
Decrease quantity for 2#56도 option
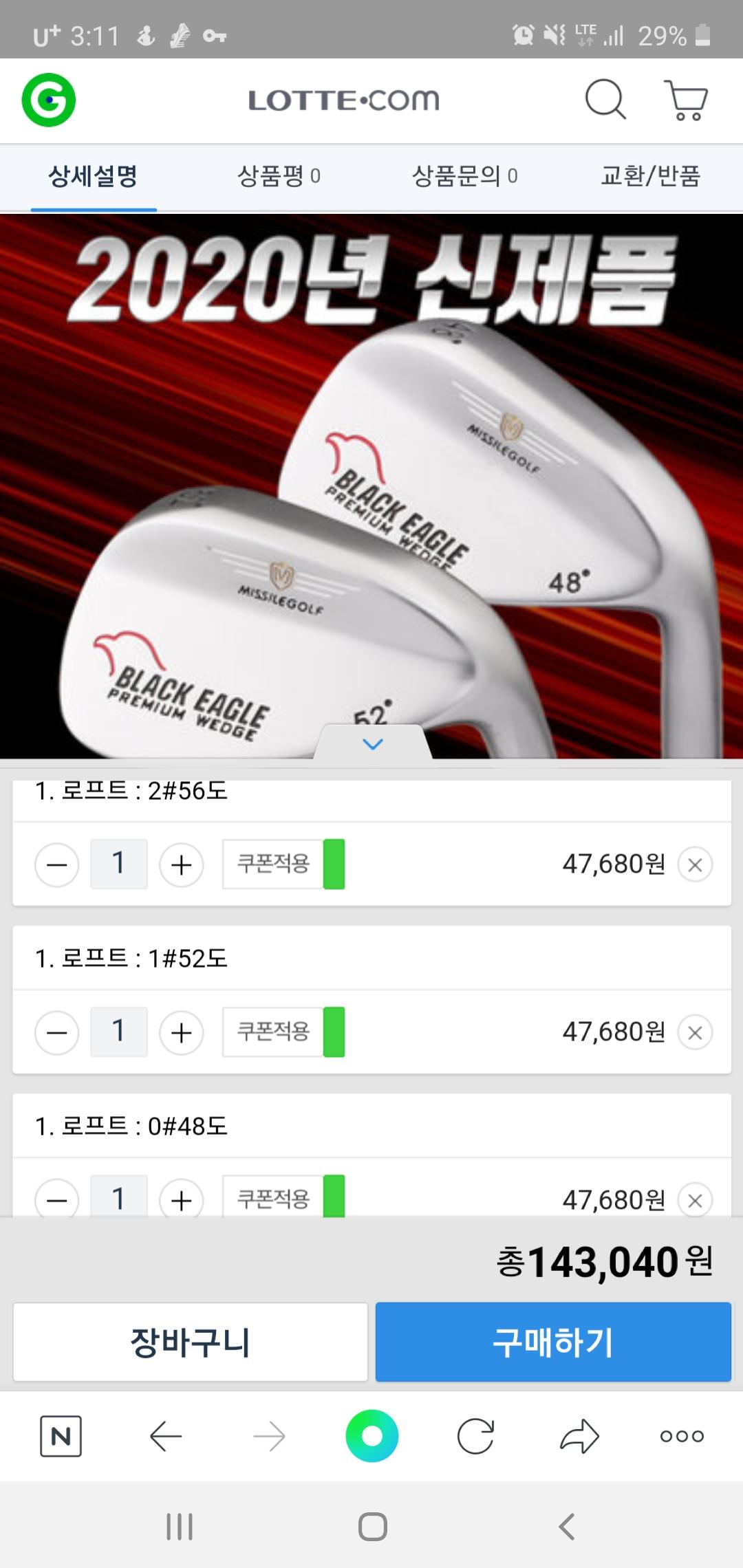pyautogui.click(x=57, y=864)
